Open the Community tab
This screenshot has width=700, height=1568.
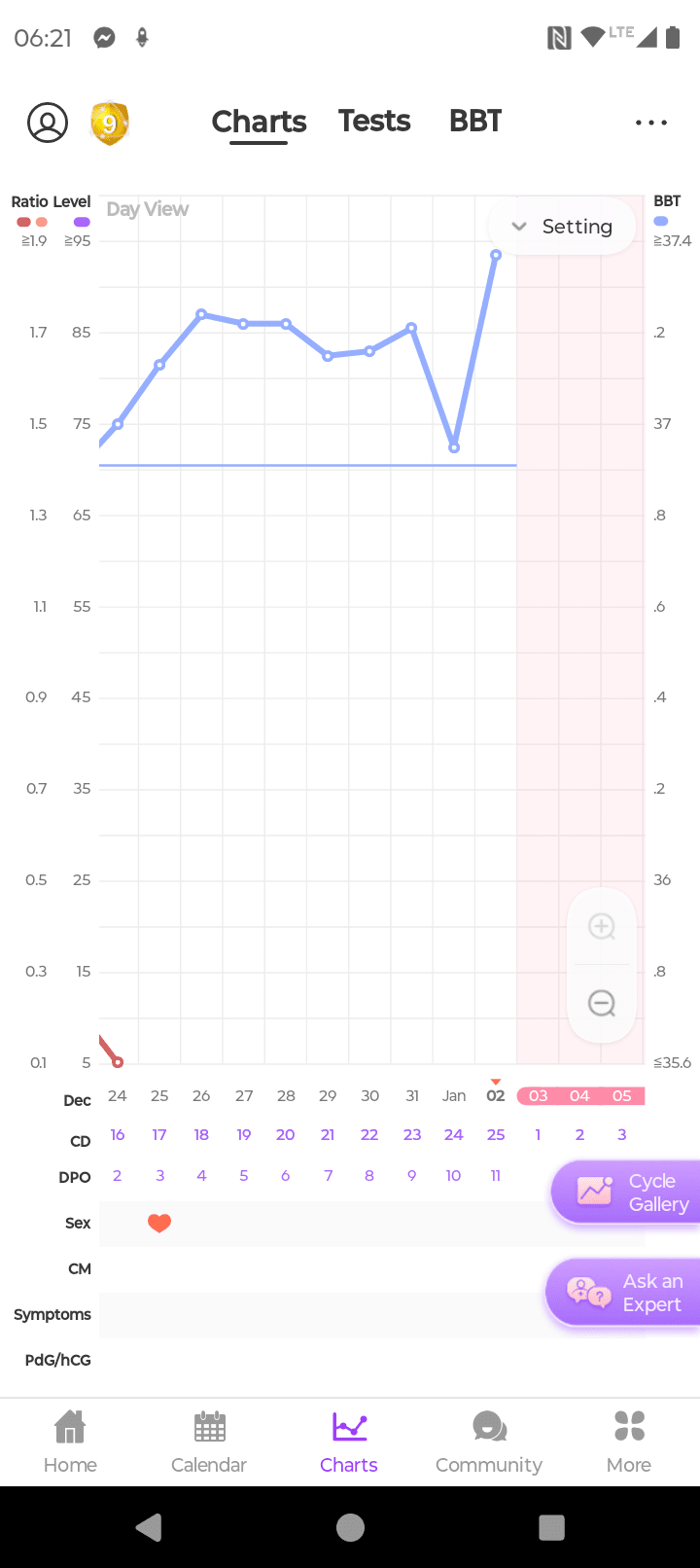(488, 1442)
